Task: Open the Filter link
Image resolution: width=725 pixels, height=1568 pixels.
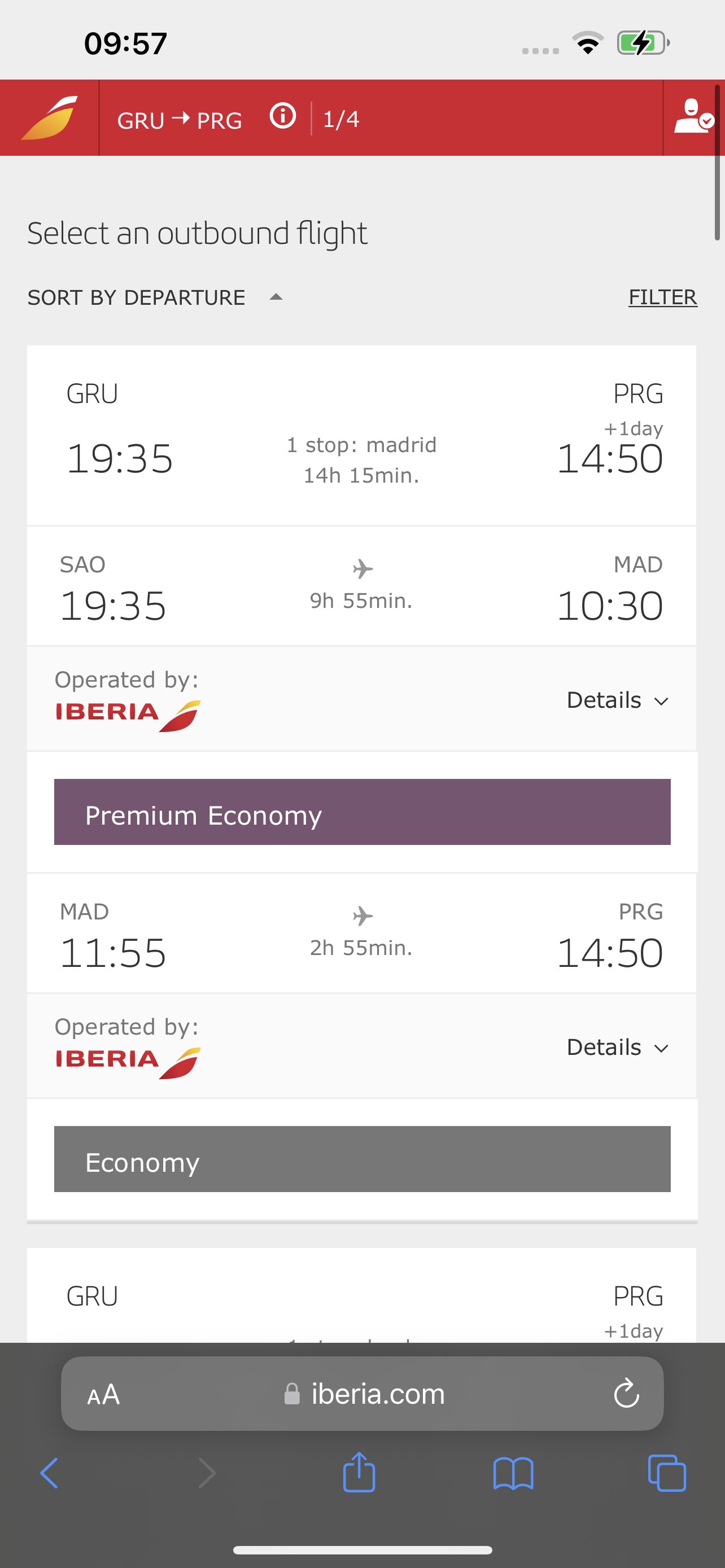Action: (x=662, y=297)
